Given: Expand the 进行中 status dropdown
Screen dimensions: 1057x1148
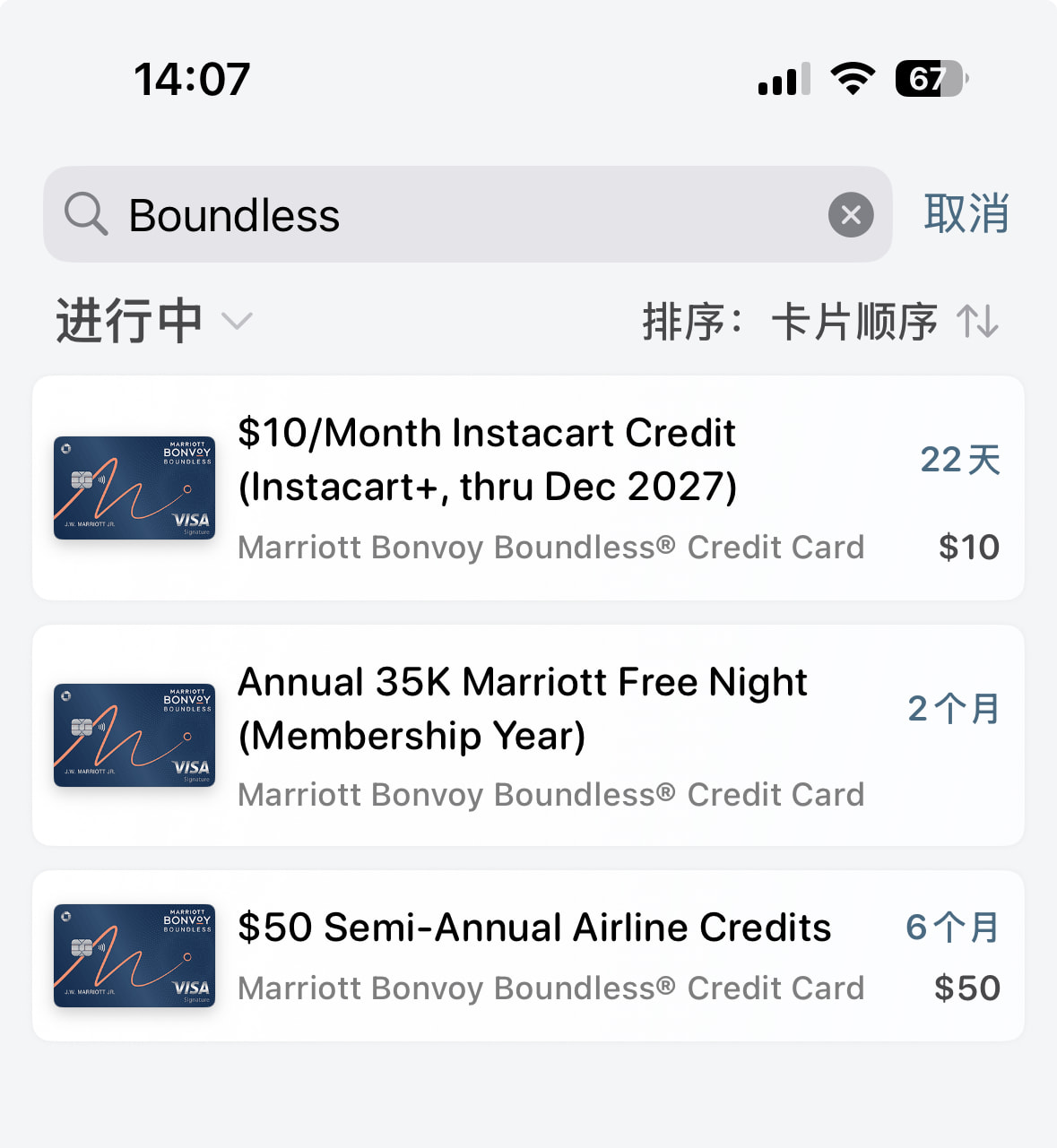Looking at the screenshot, I should click(154, 321).
